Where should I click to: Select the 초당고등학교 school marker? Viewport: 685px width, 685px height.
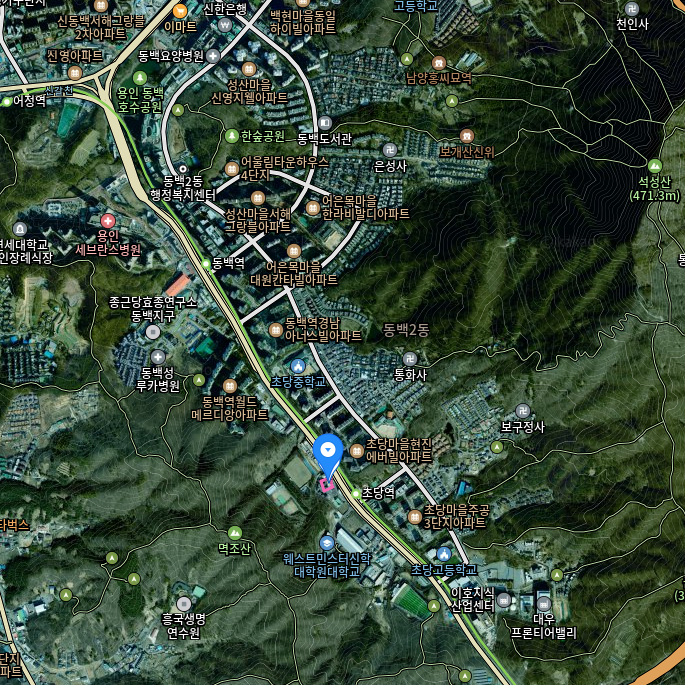[444, 554]
